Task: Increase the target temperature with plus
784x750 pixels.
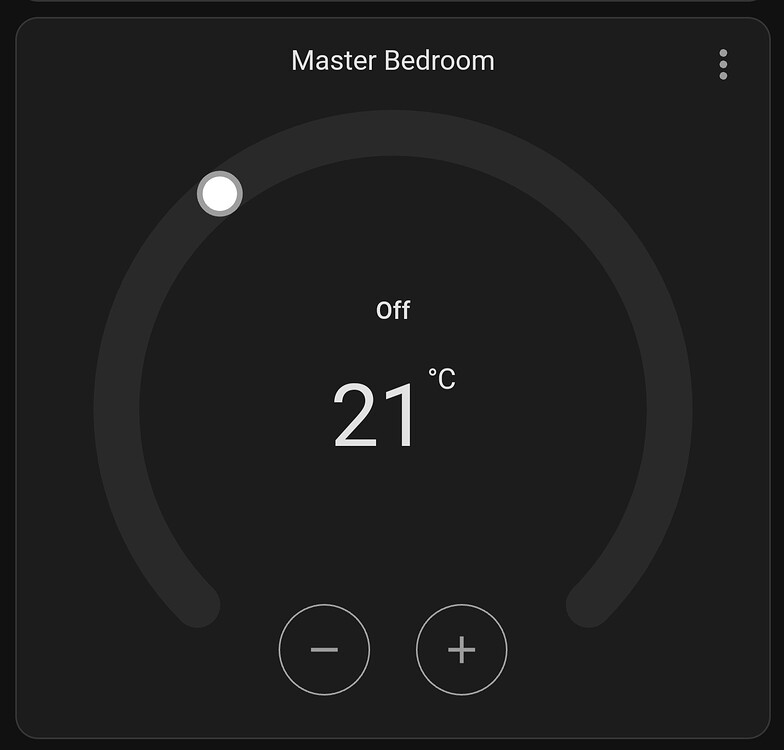Action: coord(461,650)
